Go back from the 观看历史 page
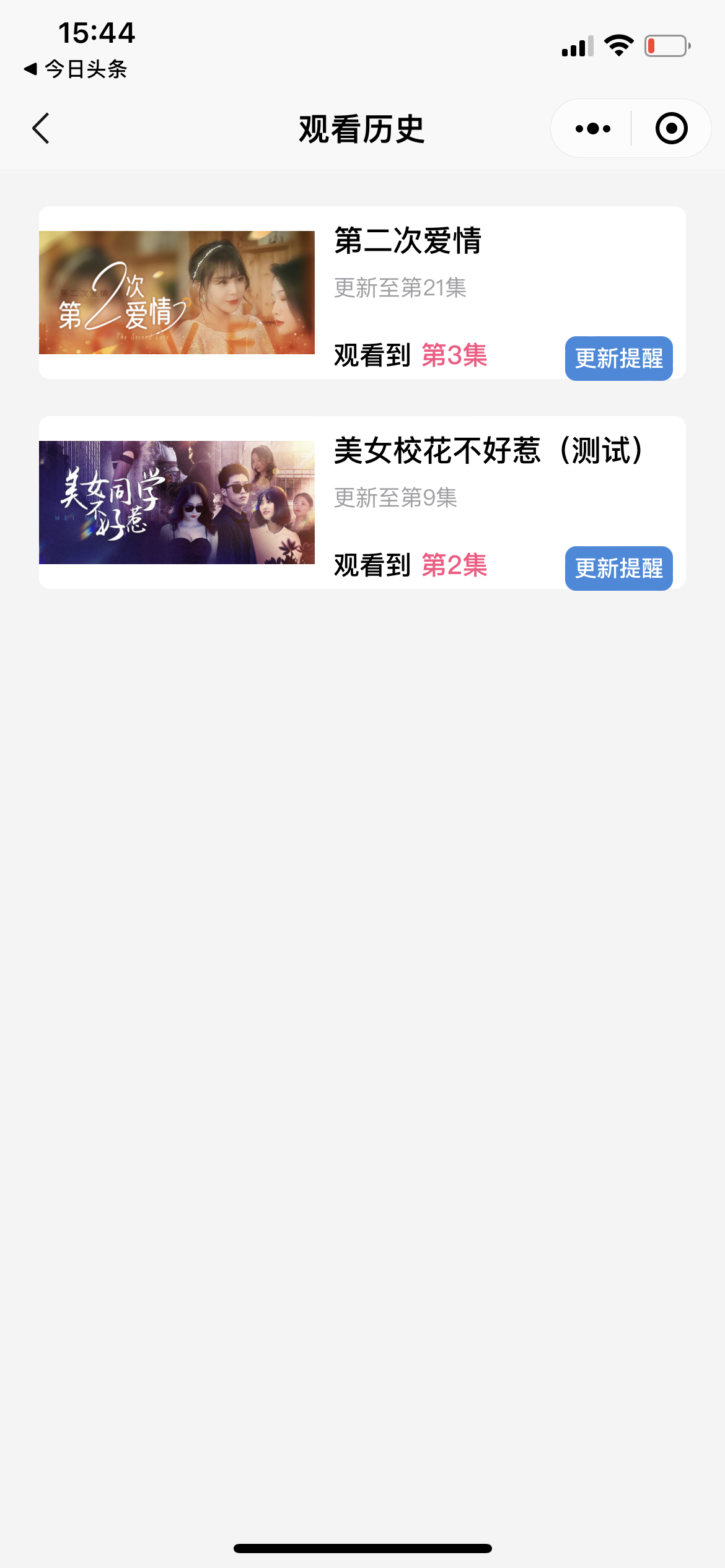725x1568 pixels. click(x=41, y=129)
